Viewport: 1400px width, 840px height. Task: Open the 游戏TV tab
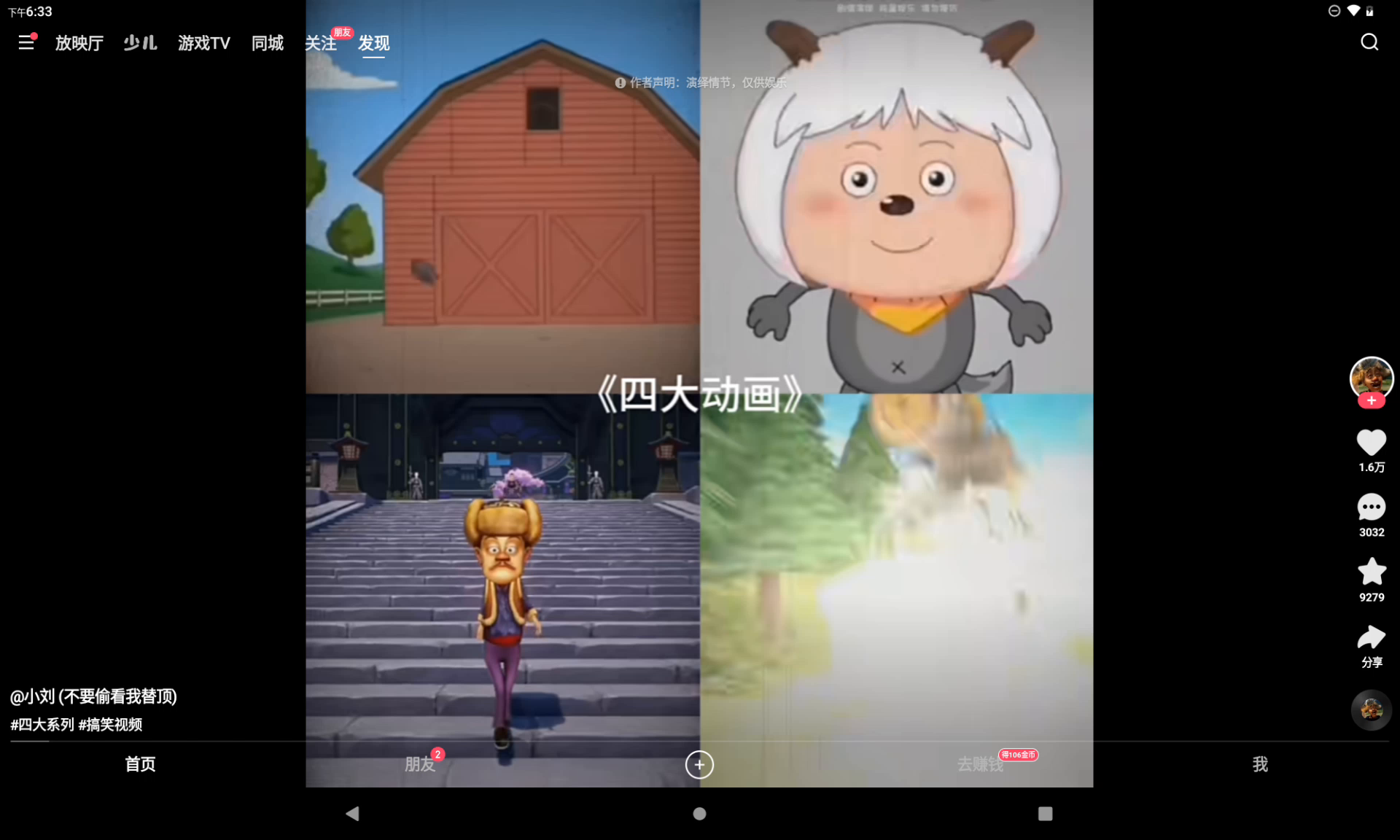click(203, 43)
